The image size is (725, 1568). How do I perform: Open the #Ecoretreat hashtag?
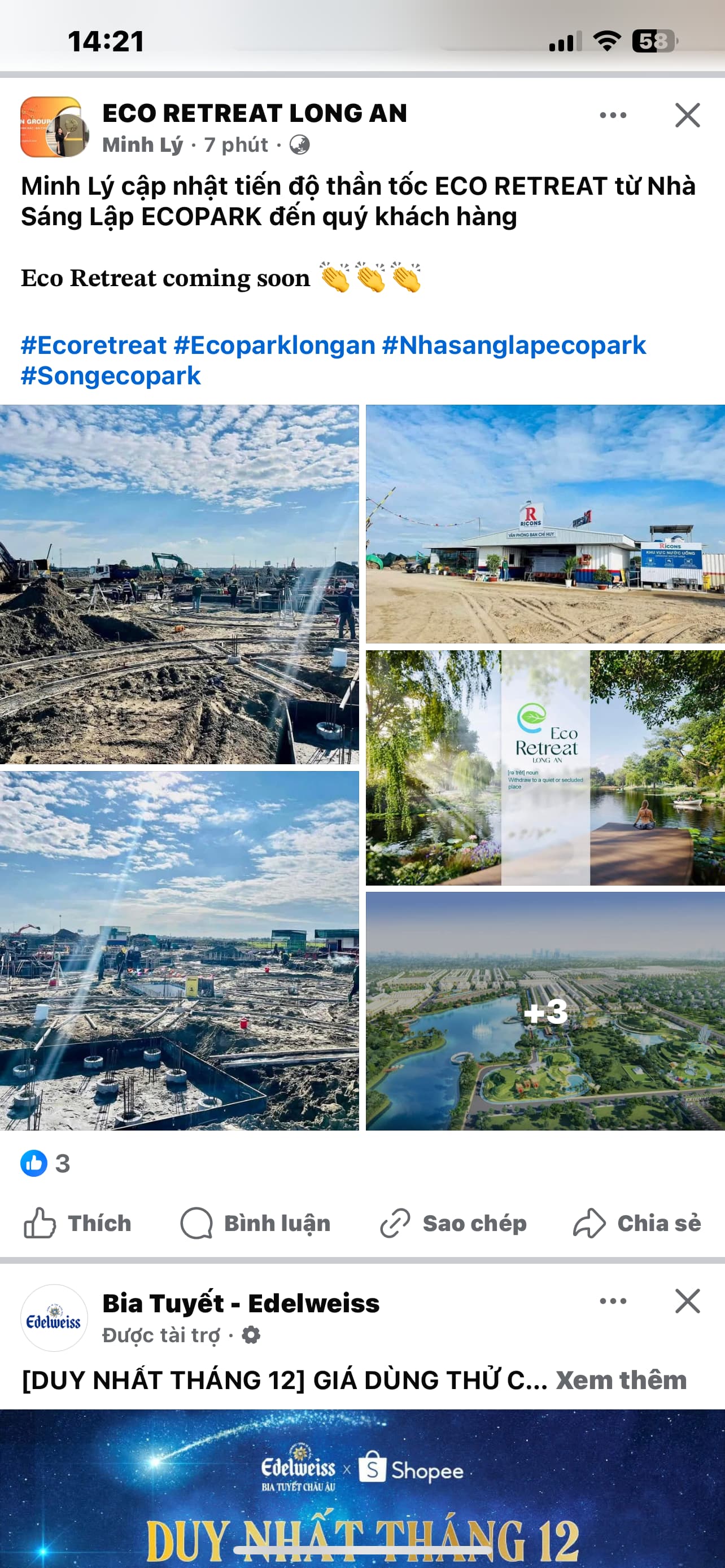[94, 345]
